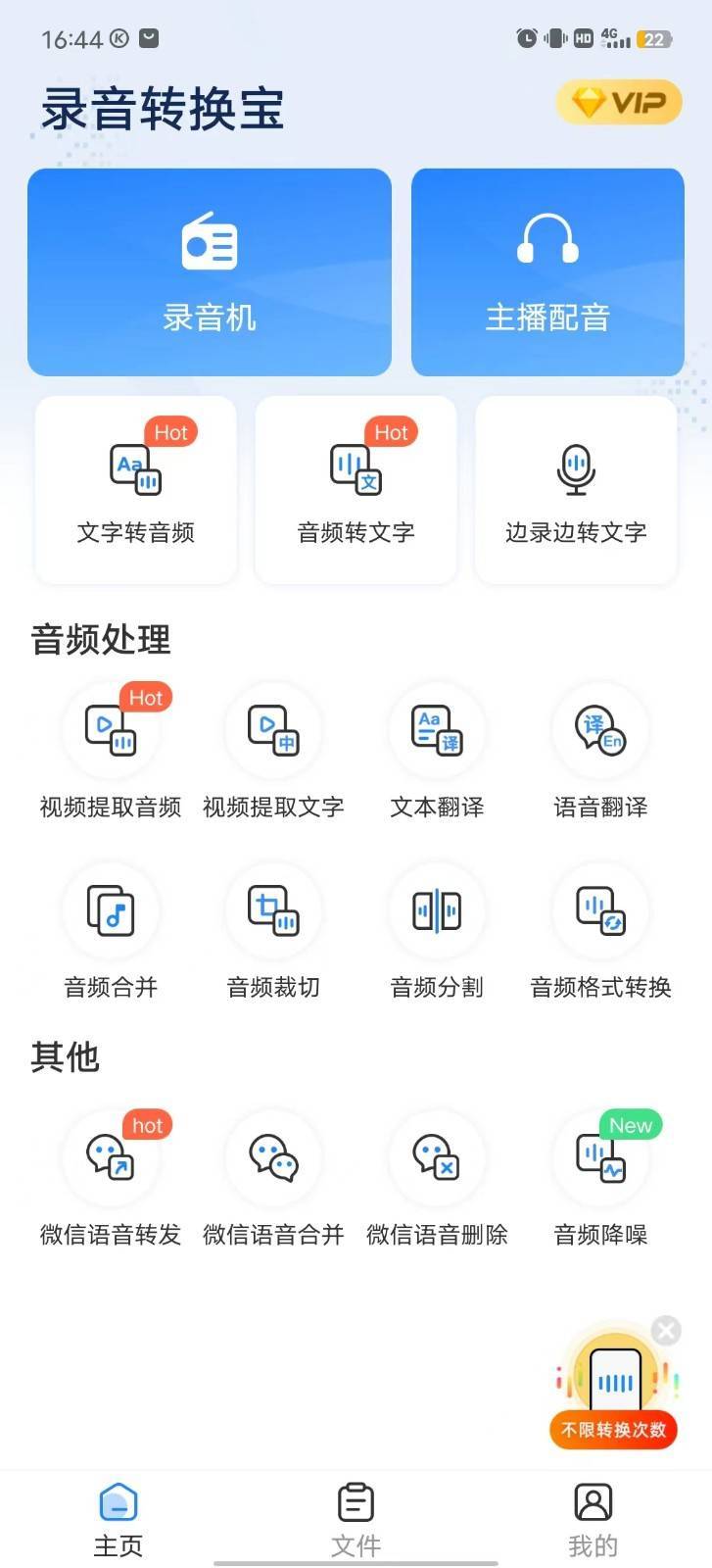Open 视频提取音频 to extract audio from video
Image resolution: width=712 pixels, height=1568 pixels.
click(110, 750)
